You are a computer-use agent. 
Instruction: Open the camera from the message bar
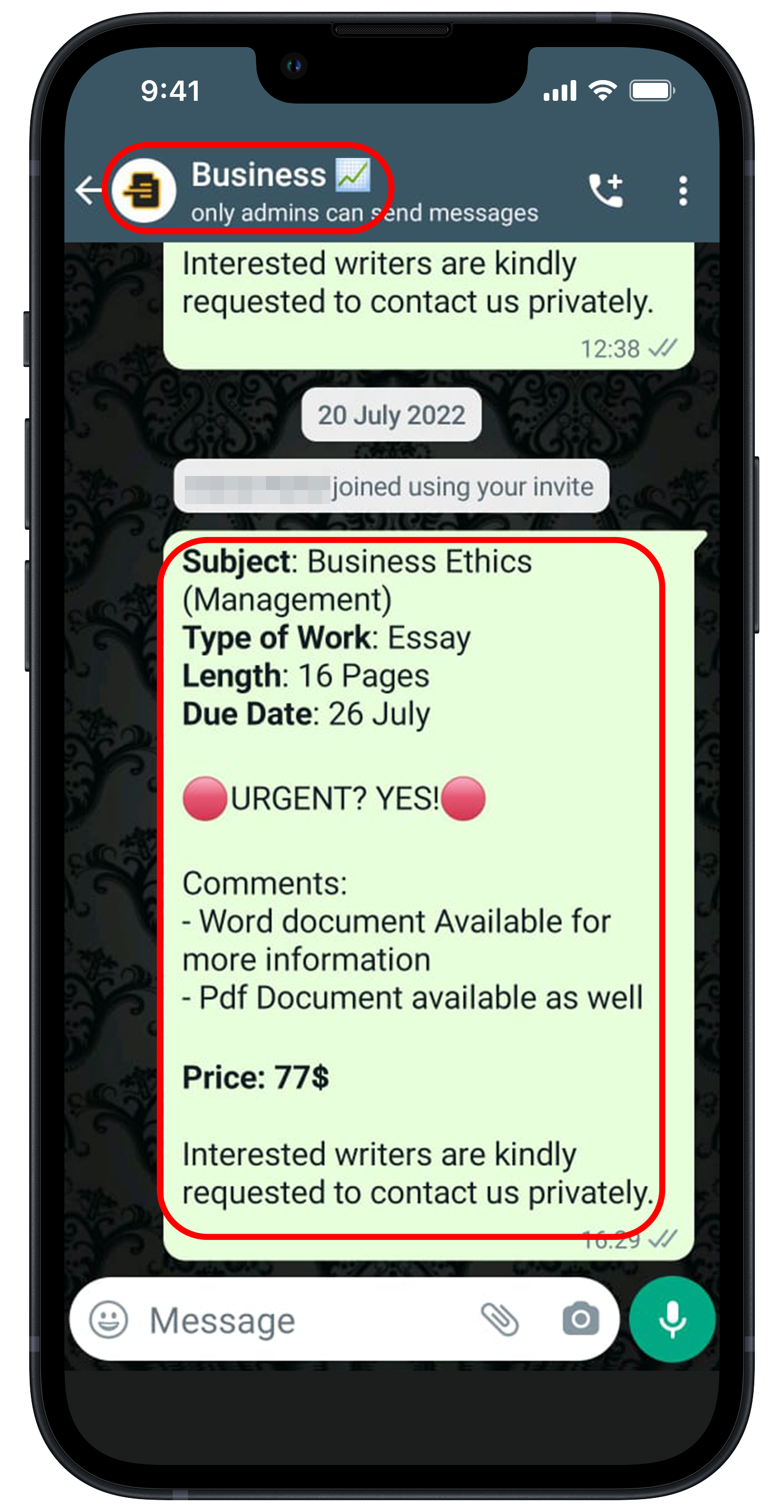580,1319
